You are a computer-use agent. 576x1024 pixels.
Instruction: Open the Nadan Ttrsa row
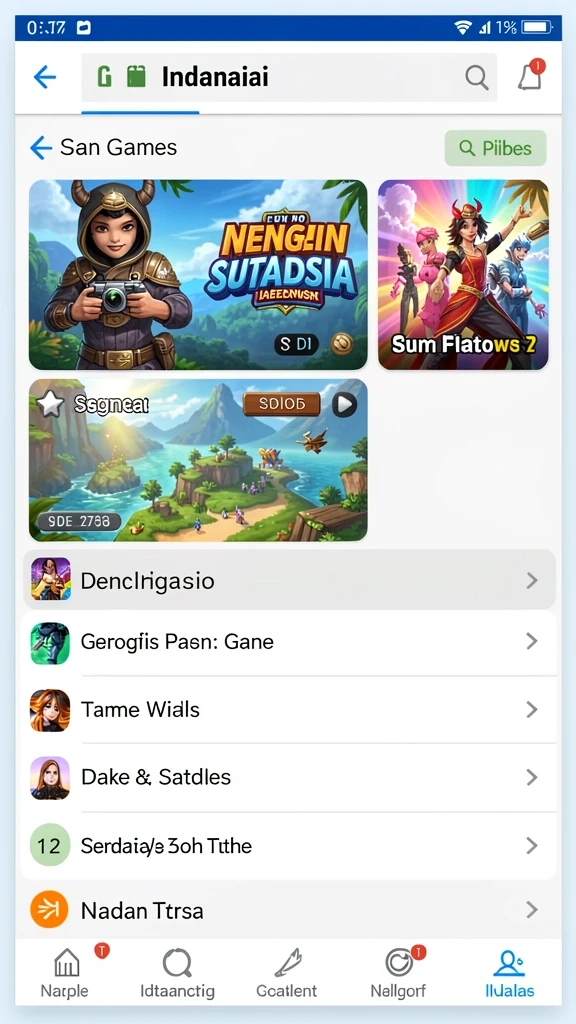[x=289, y=910]
